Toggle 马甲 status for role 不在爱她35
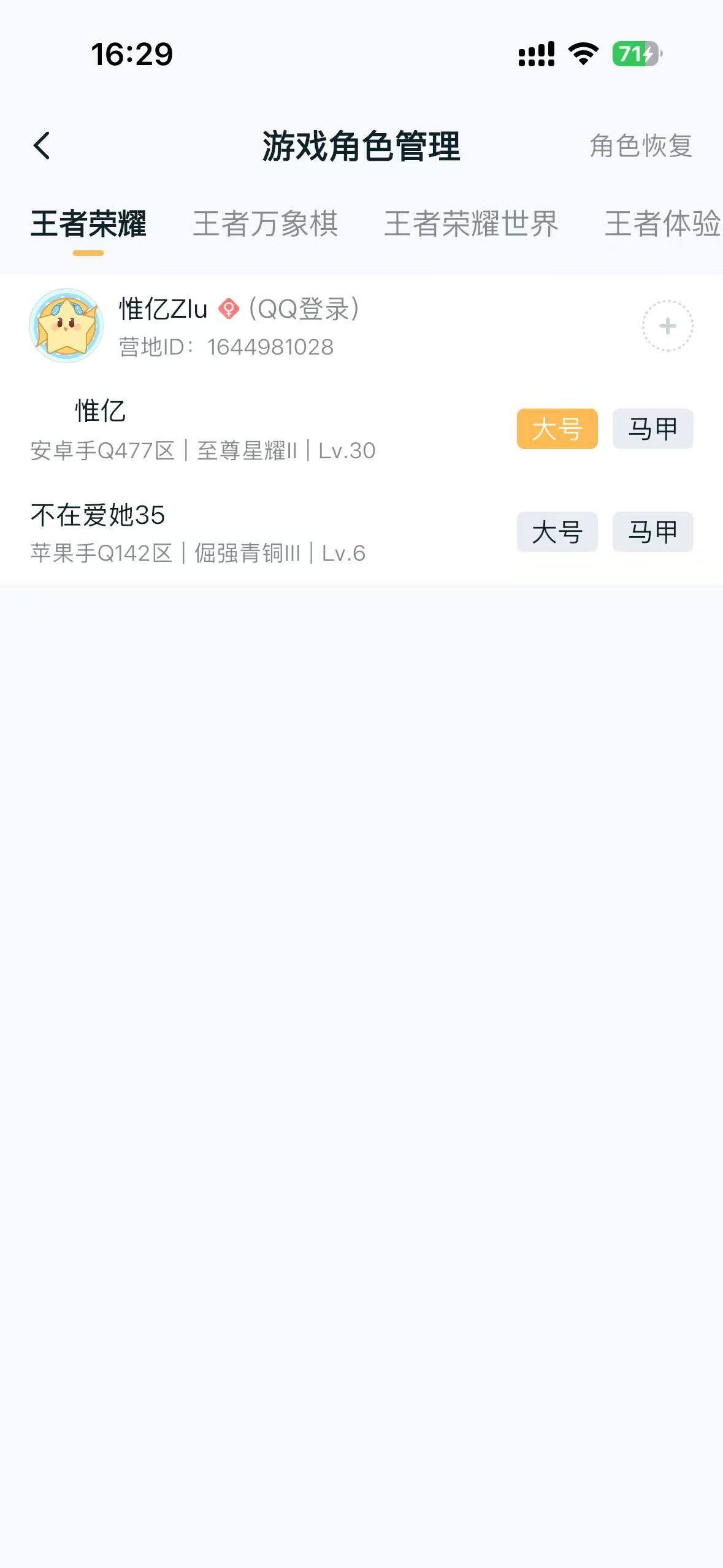Viewport: 723px width, 1568px height. tap(653, 532)
